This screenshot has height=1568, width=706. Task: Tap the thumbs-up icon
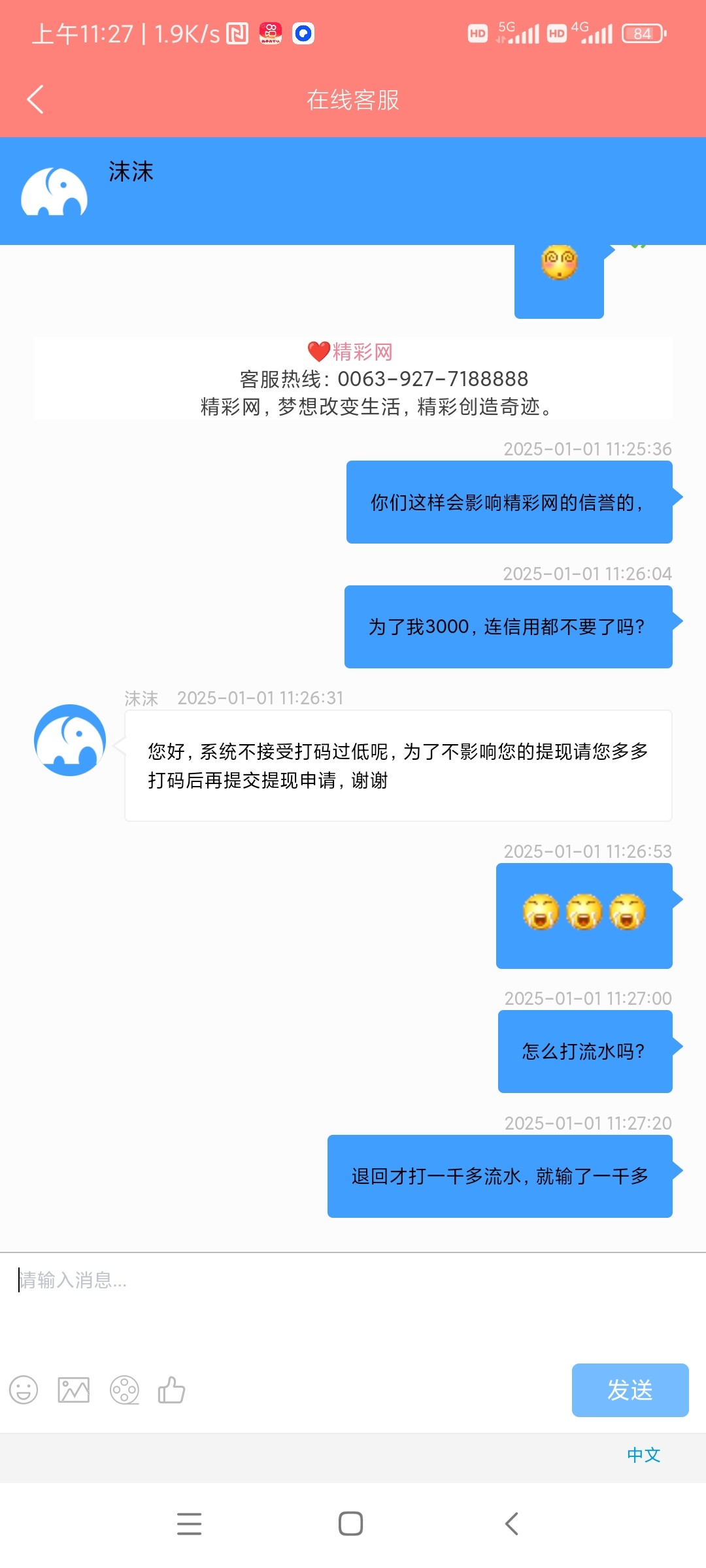[x=171, y=1390]
